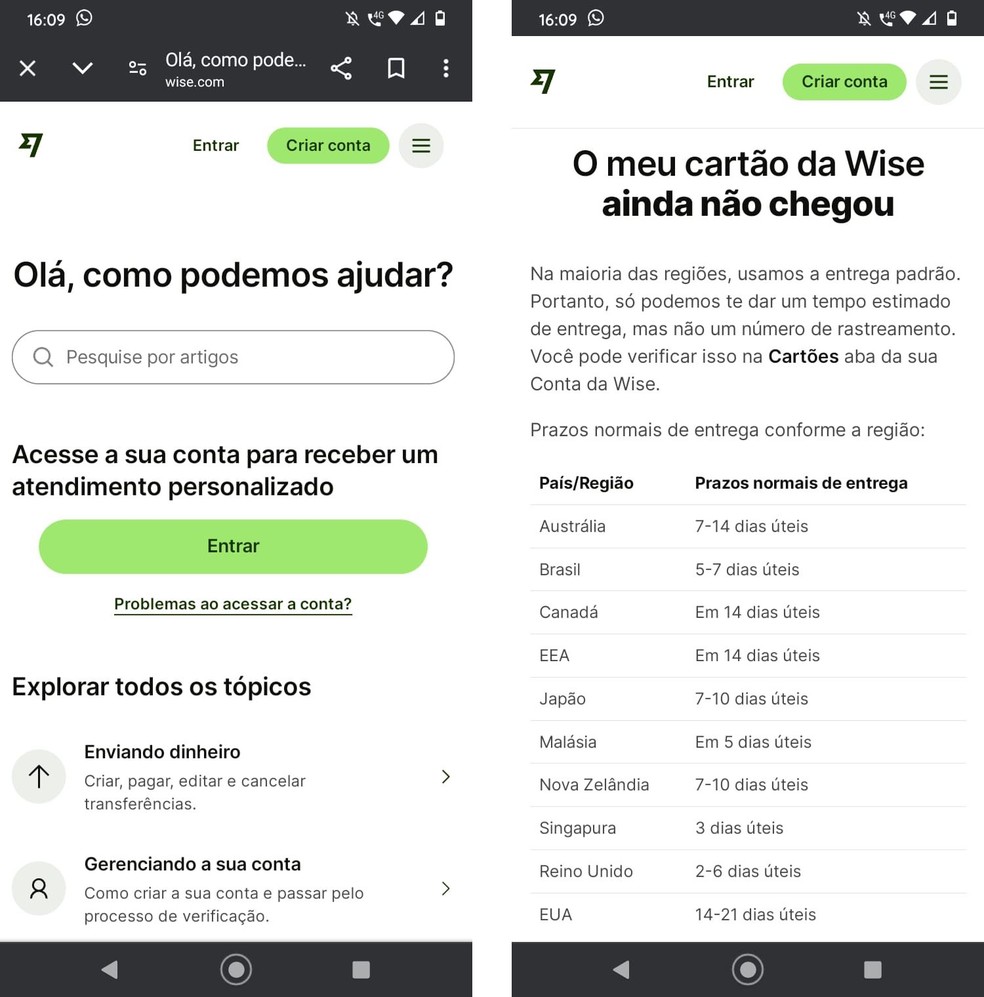Tap 'Criar conta' on the help home page
Screen dimensions: 984x997
click(x=328, y=146)
